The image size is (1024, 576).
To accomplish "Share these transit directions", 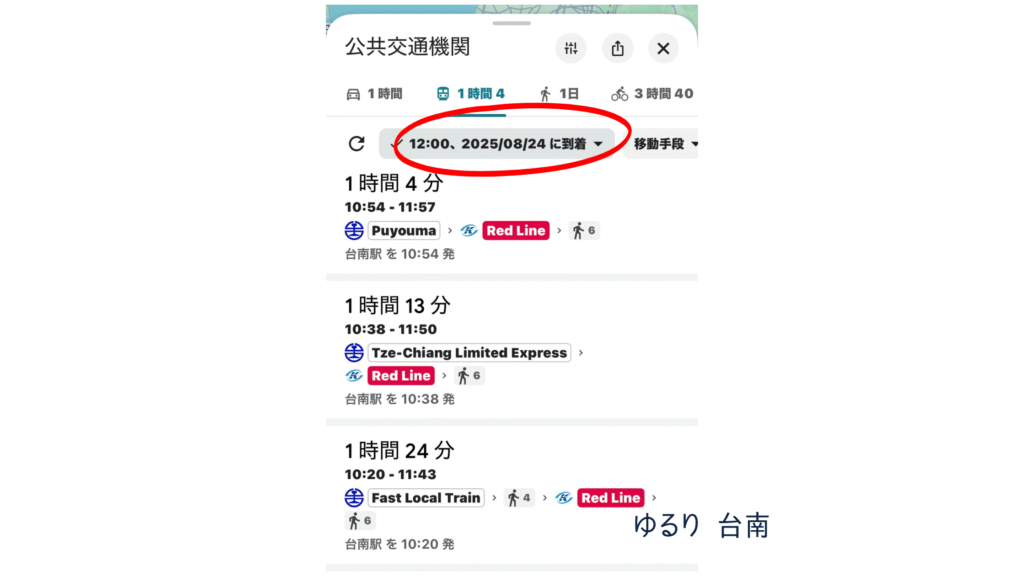I will click(617, 48).
